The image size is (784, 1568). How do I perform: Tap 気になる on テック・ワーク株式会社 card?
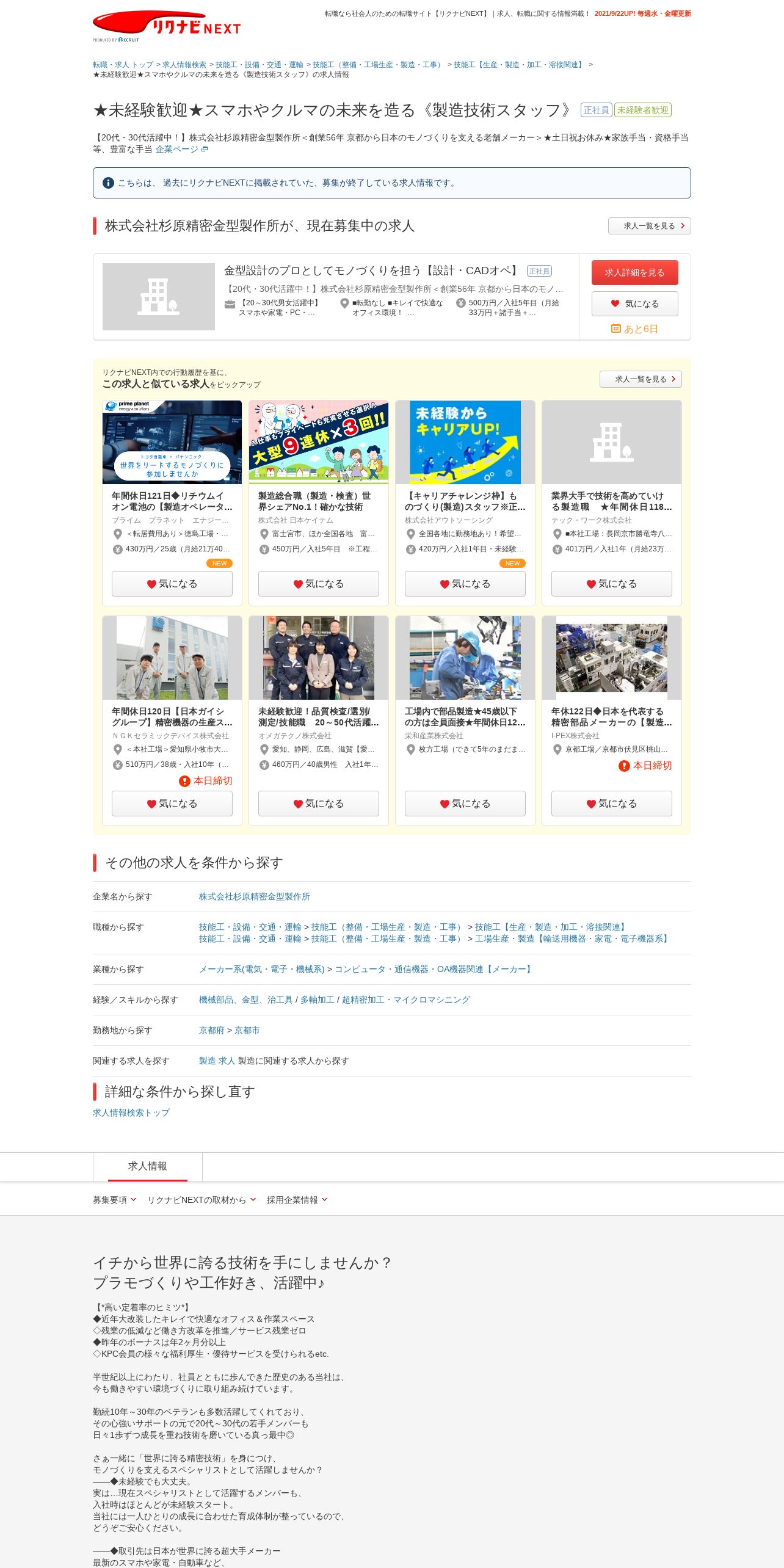611,584
